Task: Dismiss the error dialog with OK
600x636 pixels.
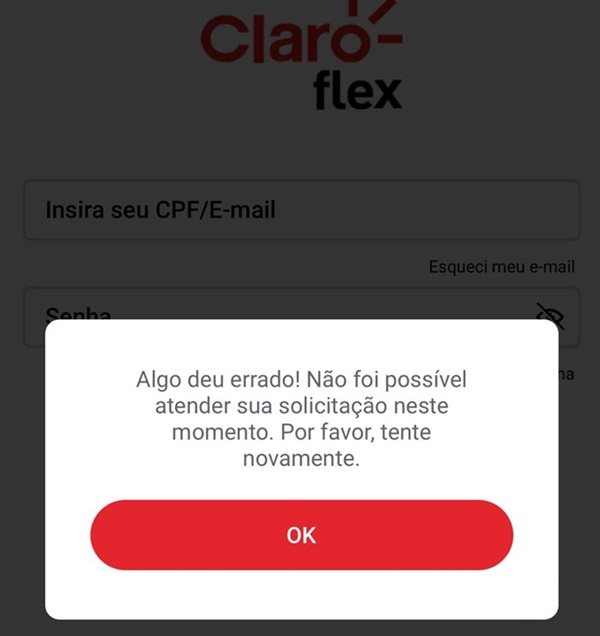Action: pyautogui.click(x=301, y=535)
